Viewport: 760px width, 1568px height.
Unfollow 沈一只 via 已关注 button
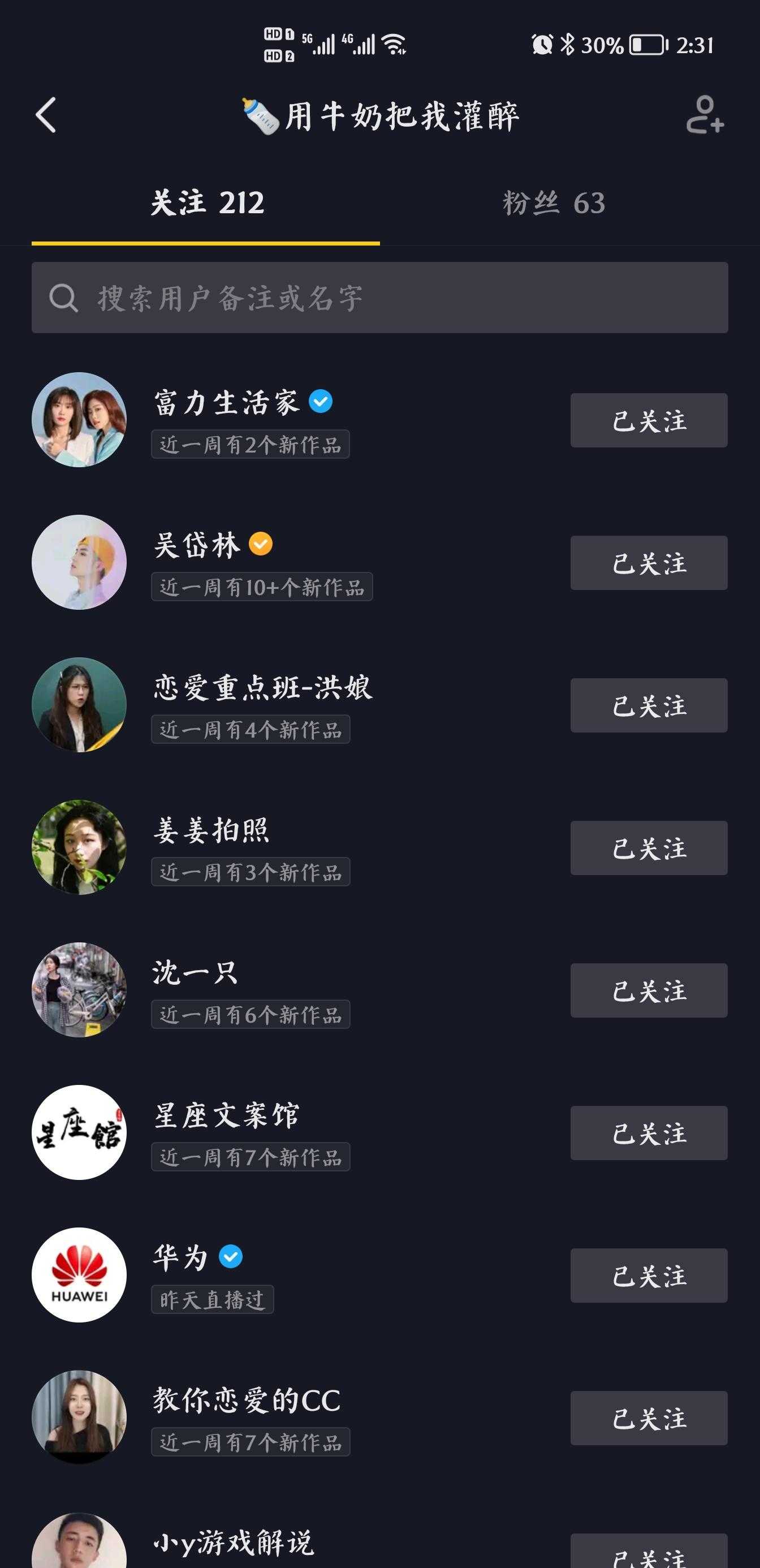point(649,991)
